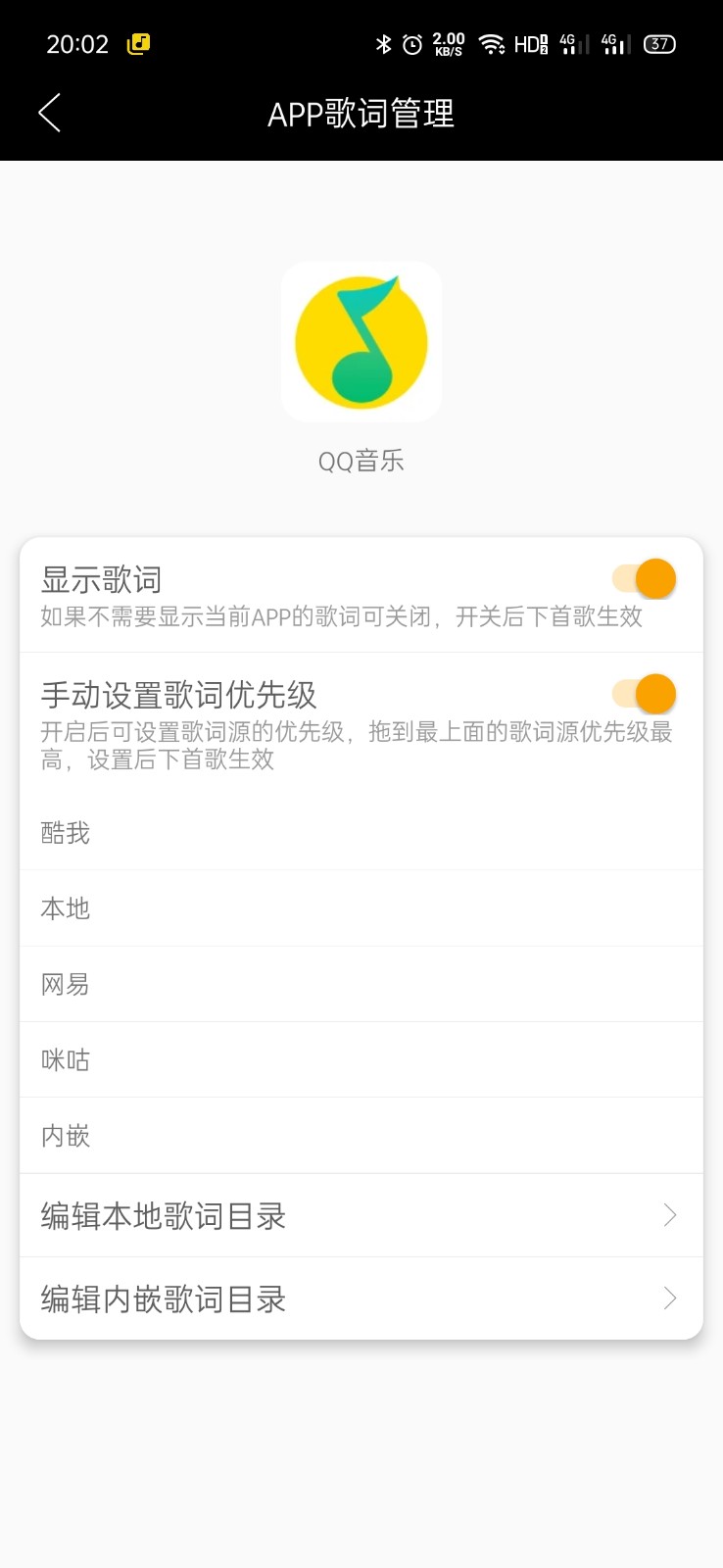Screen dimensions: 723x1568
Task: Open 编辑内嵌歌词目录 via its chevron
Action: pos(669,1298)
